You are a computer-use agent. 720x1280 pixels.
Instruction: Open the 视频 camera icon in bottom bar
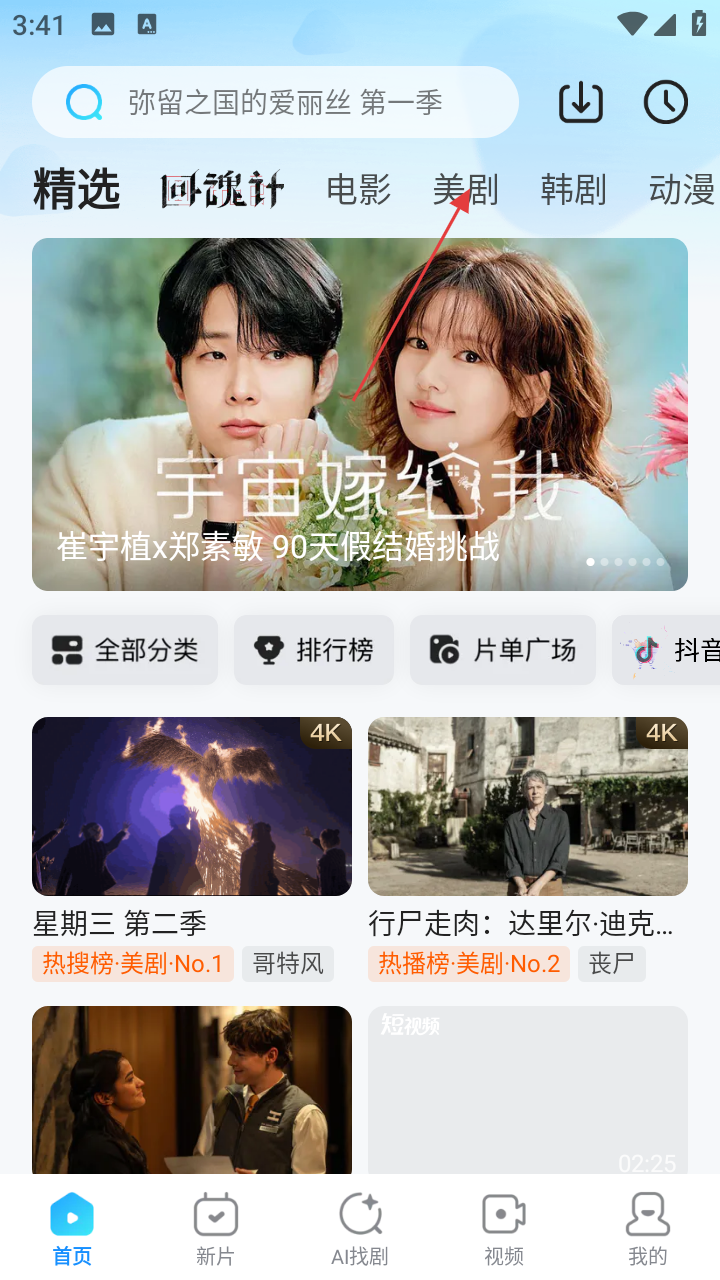[504, 1213]
